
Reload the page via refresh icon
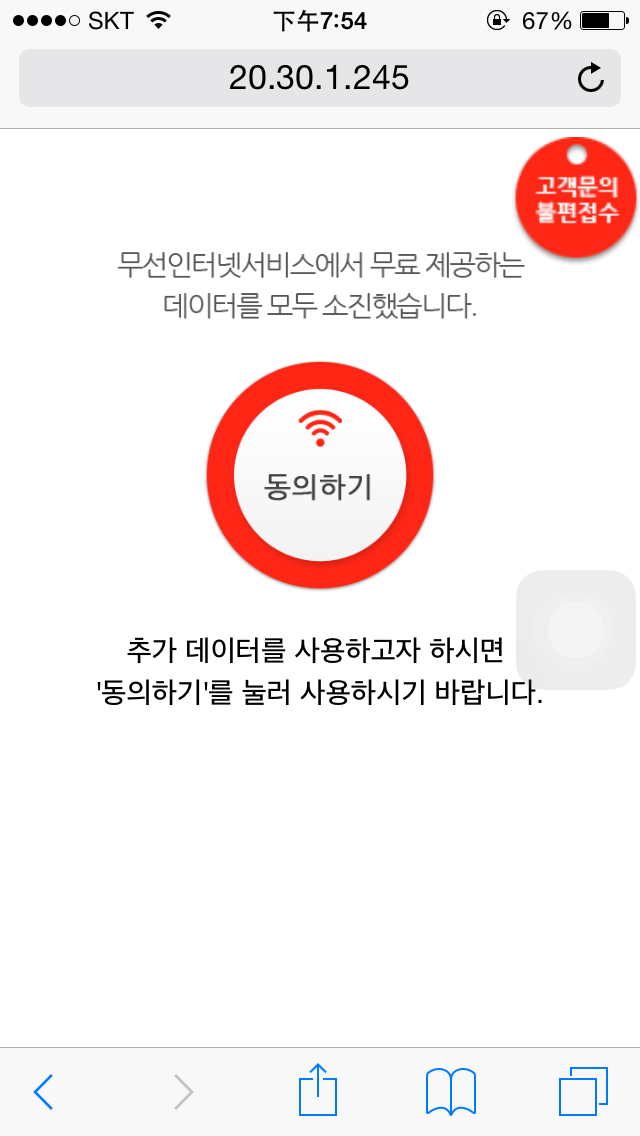click(591, 78)
